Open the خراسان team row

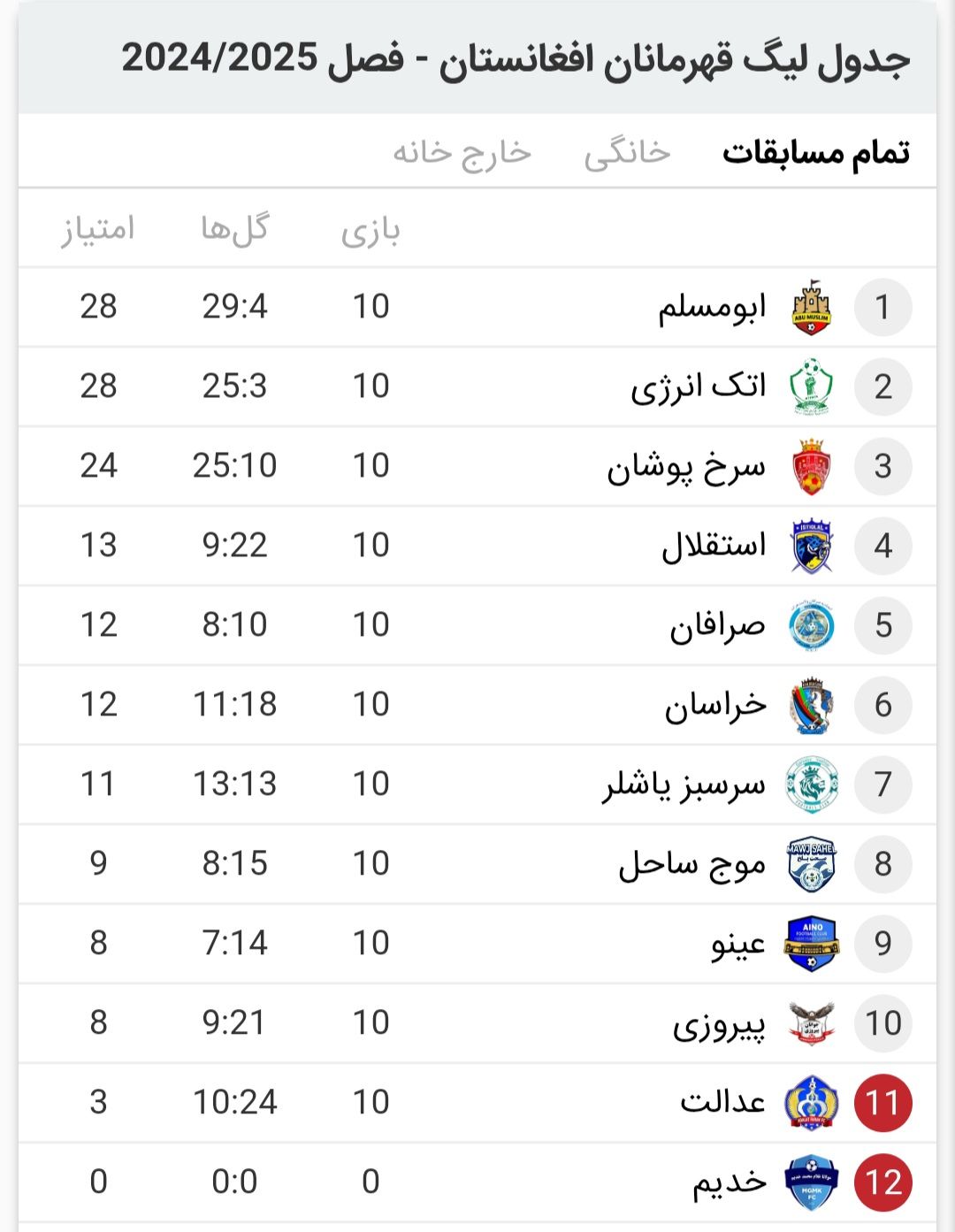(x=477, y=705)
